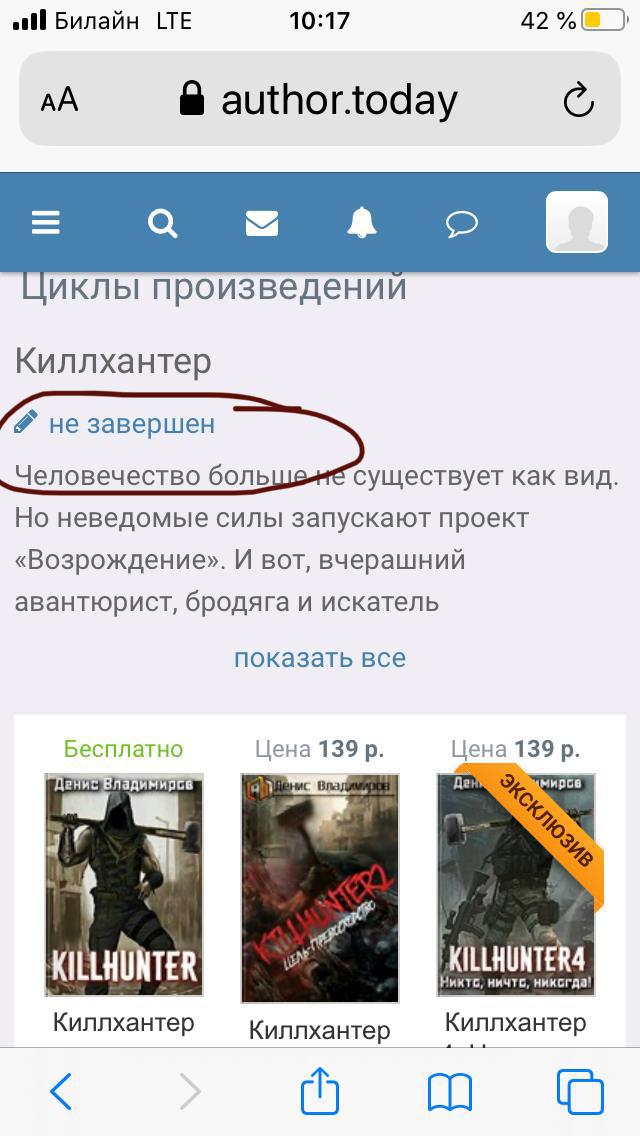Open the Killhunter 2 book cover
Screen dimensions: 640x1136
(320, 888)
